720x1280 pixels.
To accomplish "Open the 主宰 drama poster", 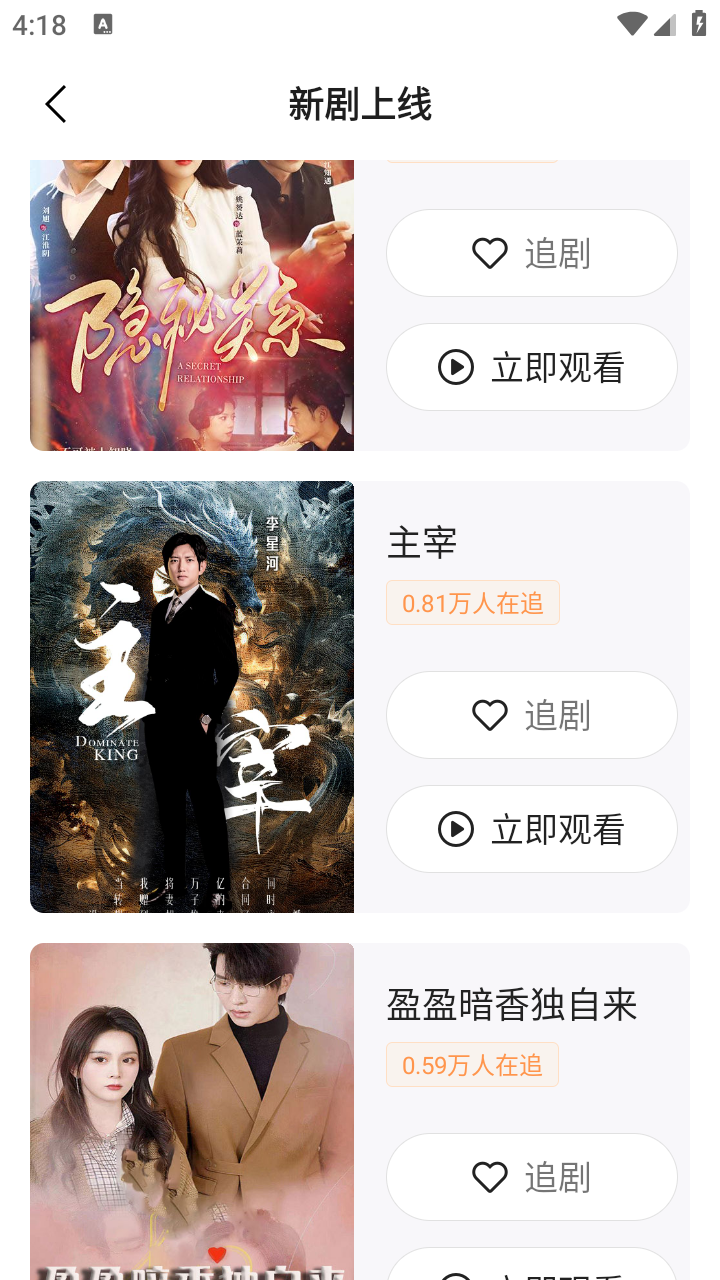I will [192, 696].
